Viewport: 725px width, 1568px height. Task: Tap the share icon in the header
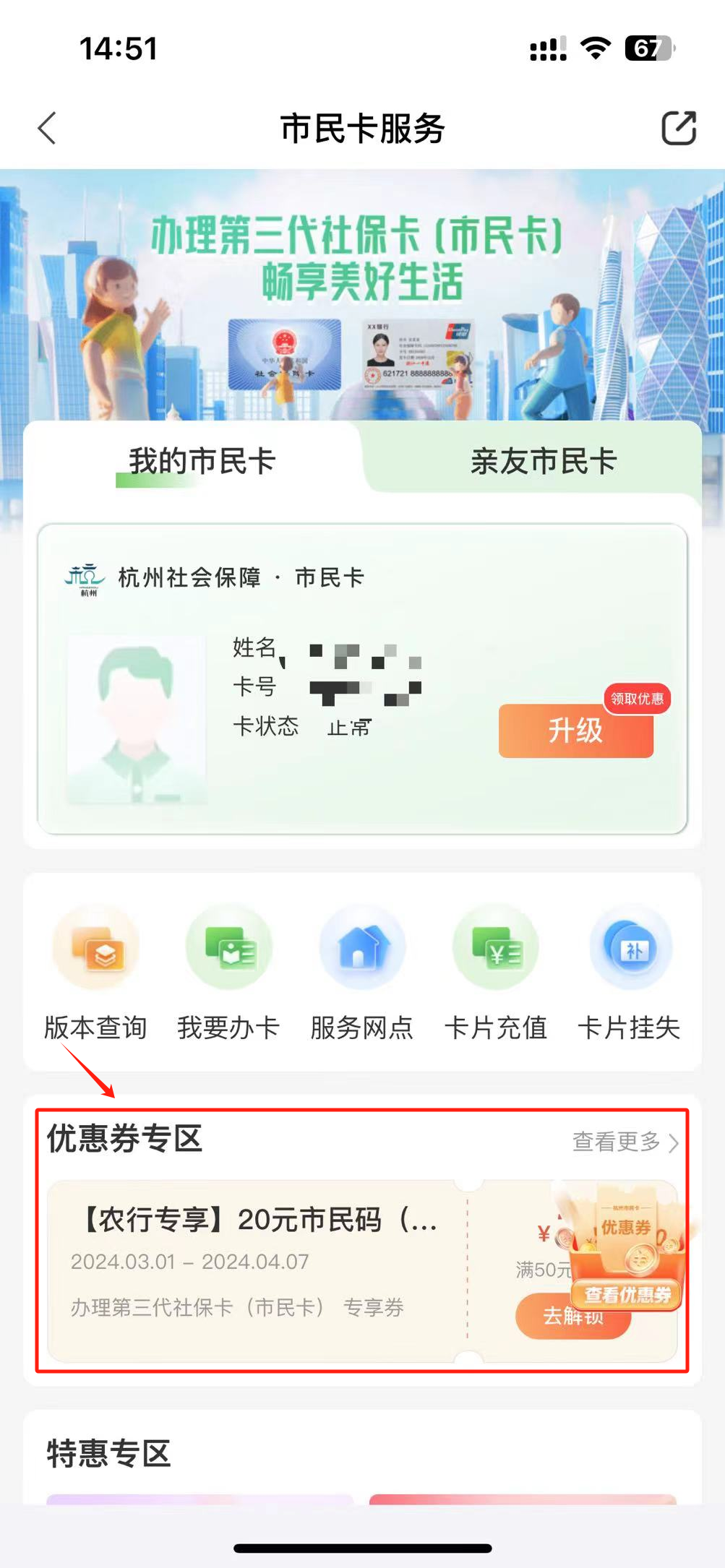[679, 129]
